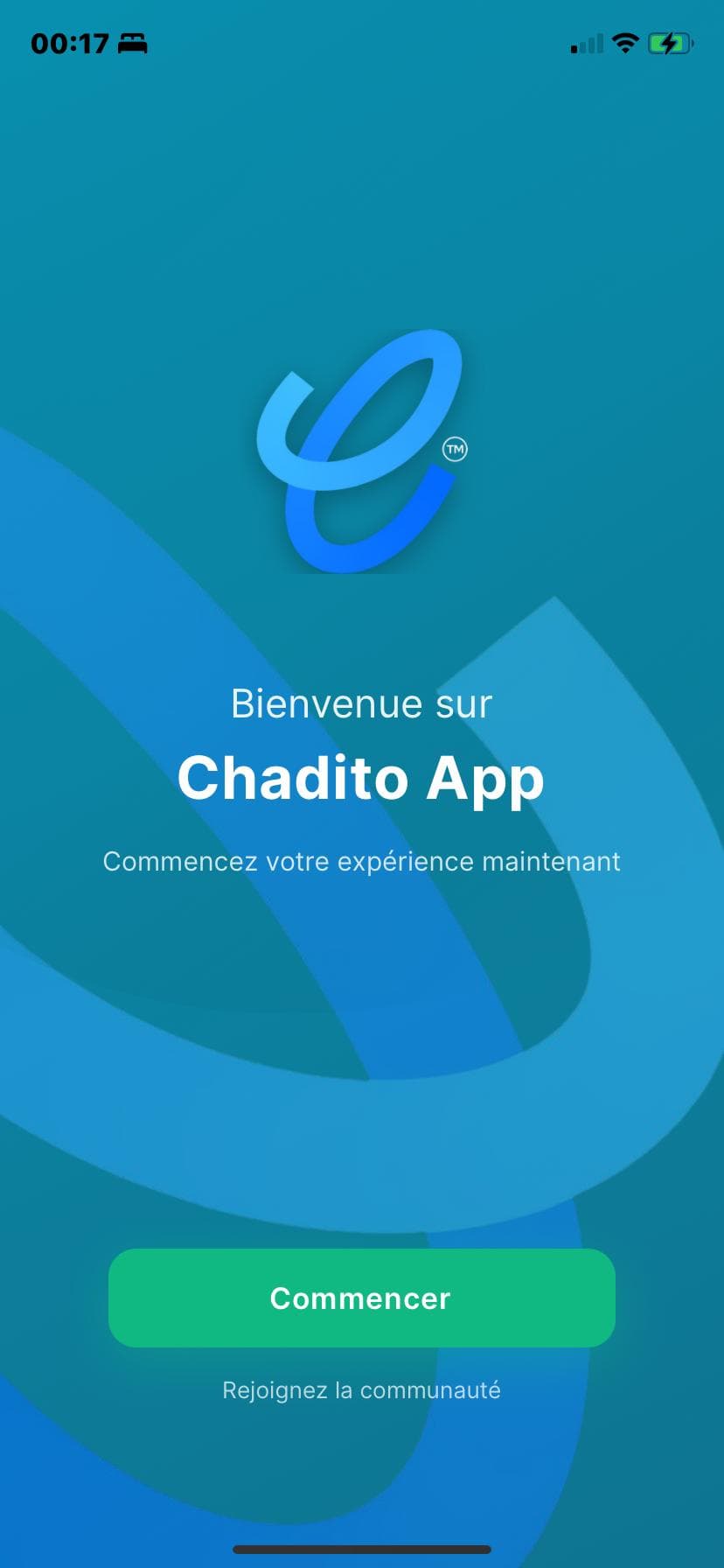
Task: Click the TM trademark symbol beside the logo
Action: [456, 447]
